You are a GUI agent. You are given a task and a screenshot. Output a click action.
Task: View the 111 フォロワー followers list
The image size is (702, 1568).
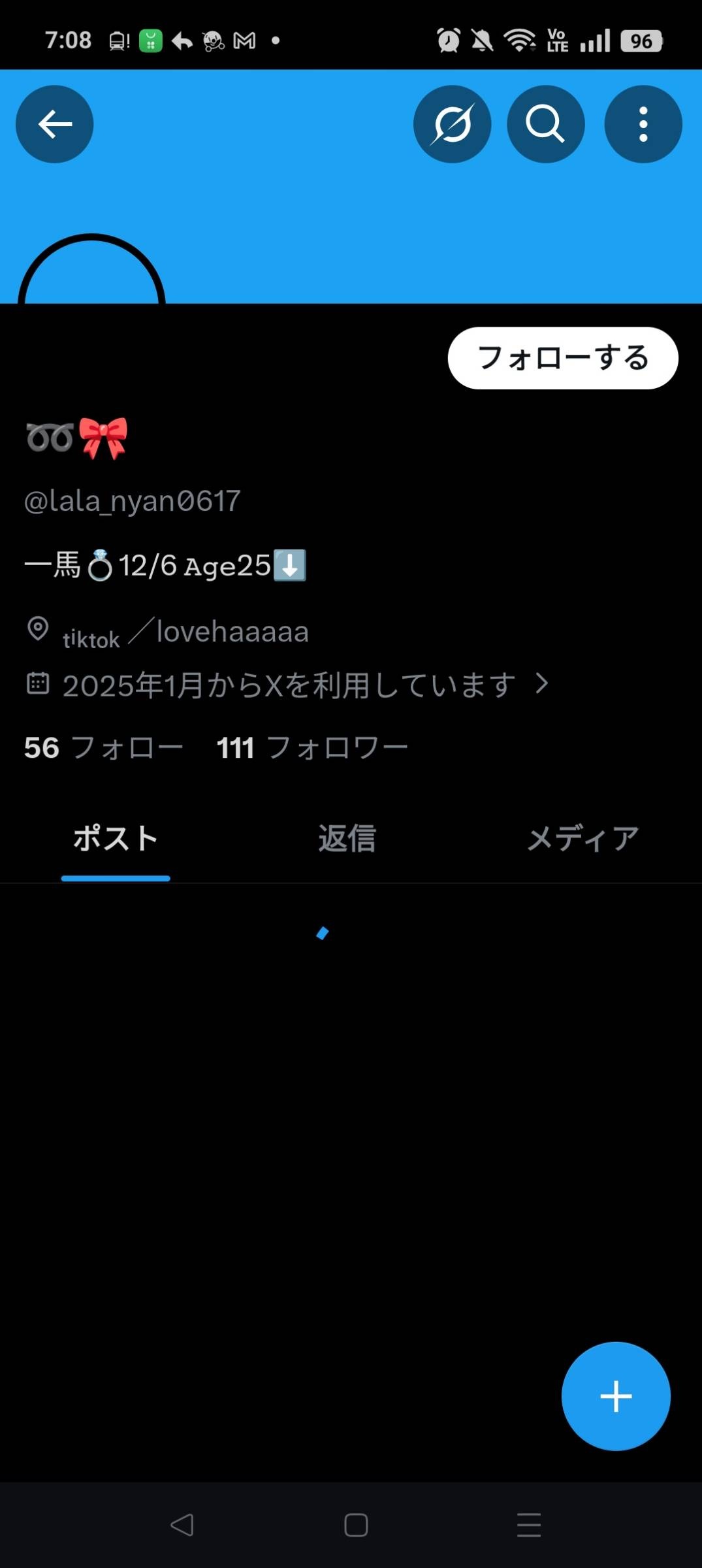tap(311, 747)
